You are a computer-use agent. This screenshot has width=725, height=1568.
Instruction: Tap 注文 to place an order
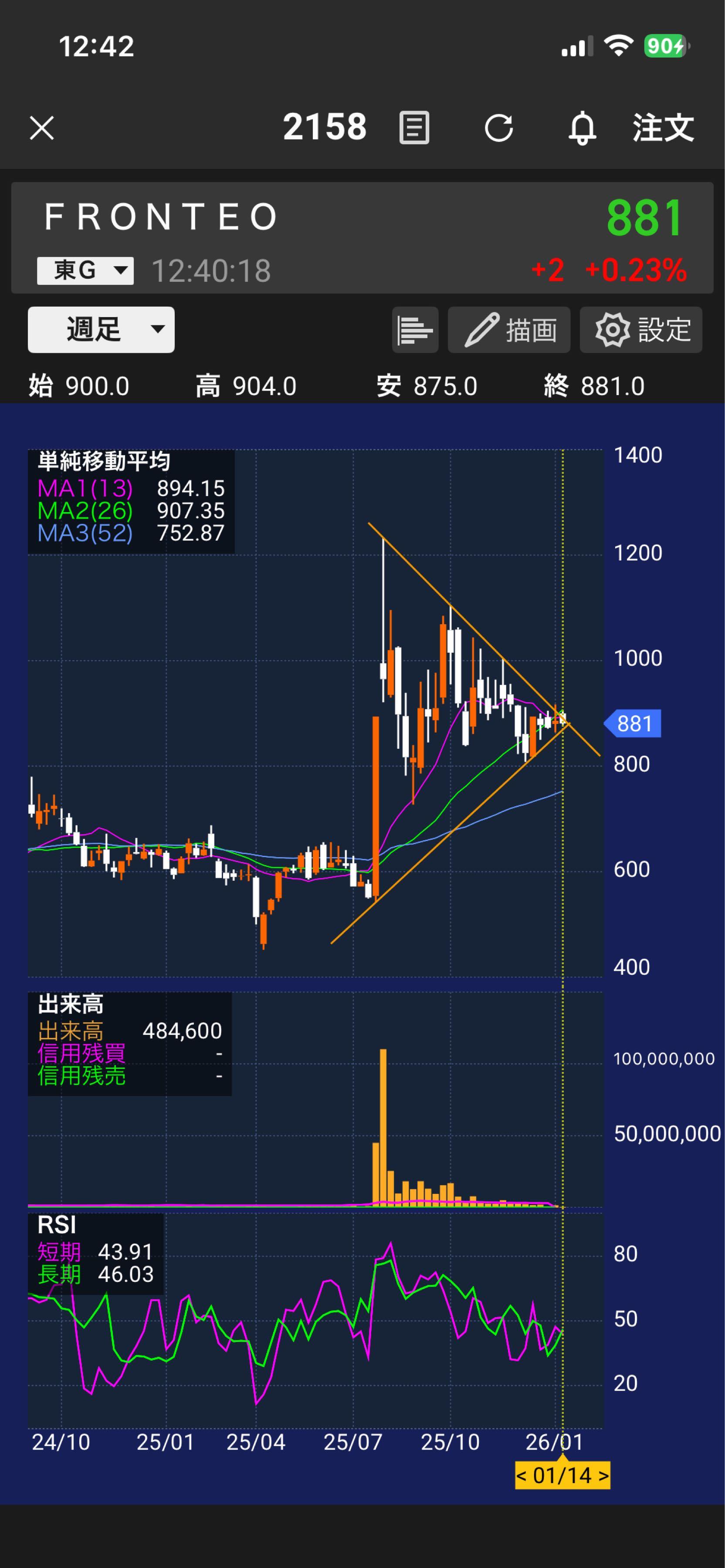[663, 128]
